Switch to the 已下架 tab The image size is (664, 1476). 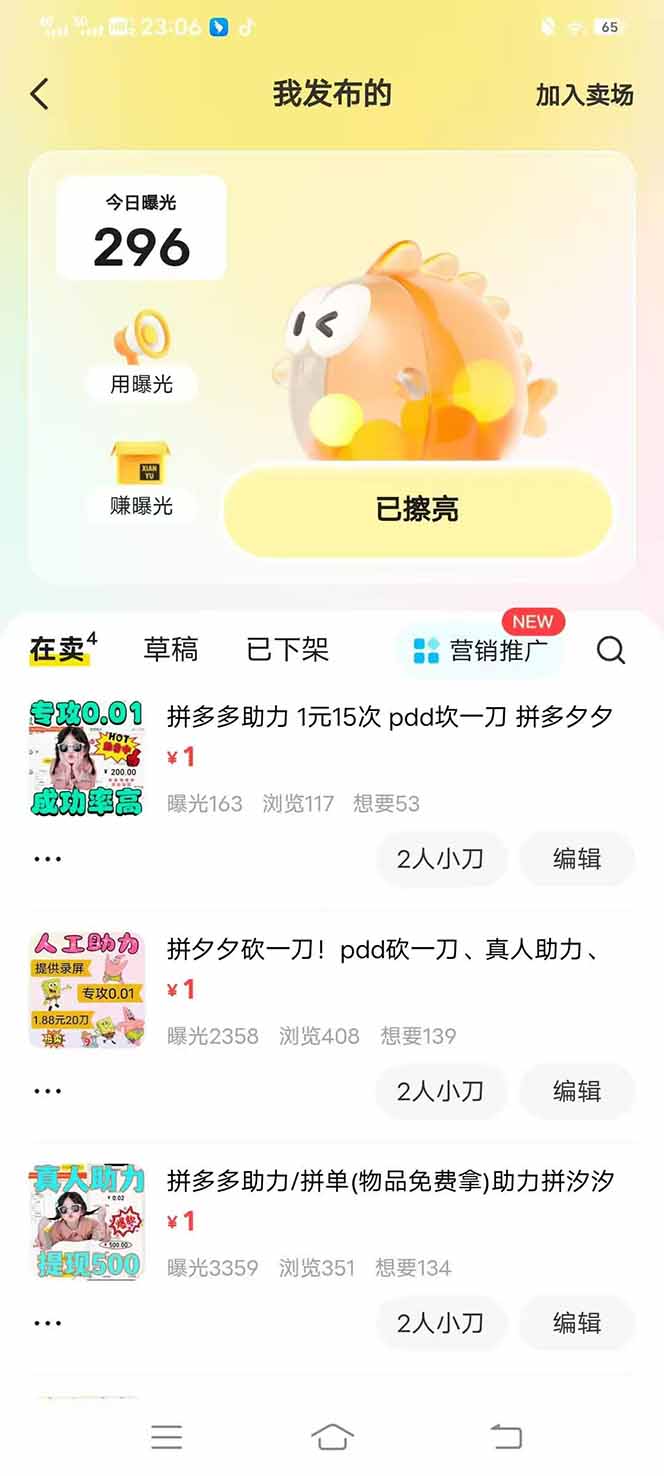point(287,650)
